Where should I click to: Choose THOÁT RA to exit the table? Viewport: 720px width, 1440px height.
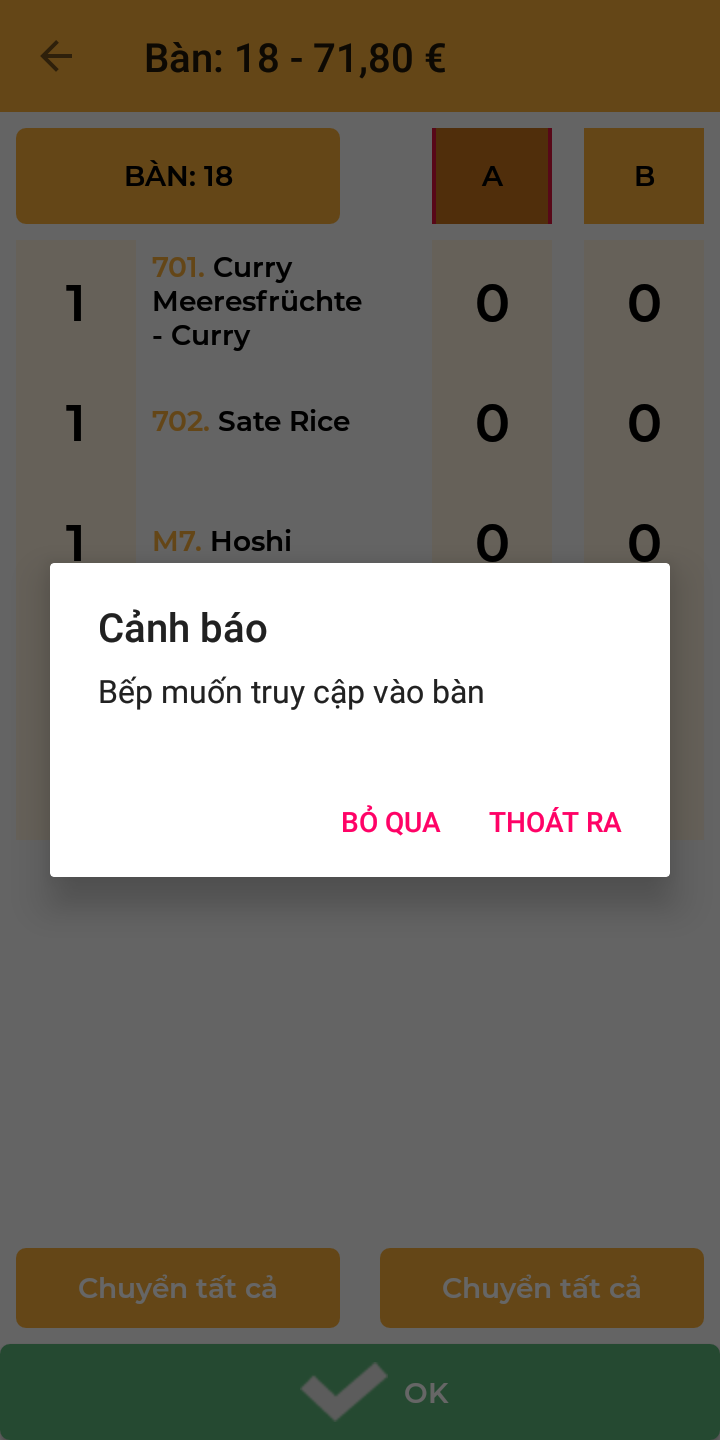click(x=555, y=822)
